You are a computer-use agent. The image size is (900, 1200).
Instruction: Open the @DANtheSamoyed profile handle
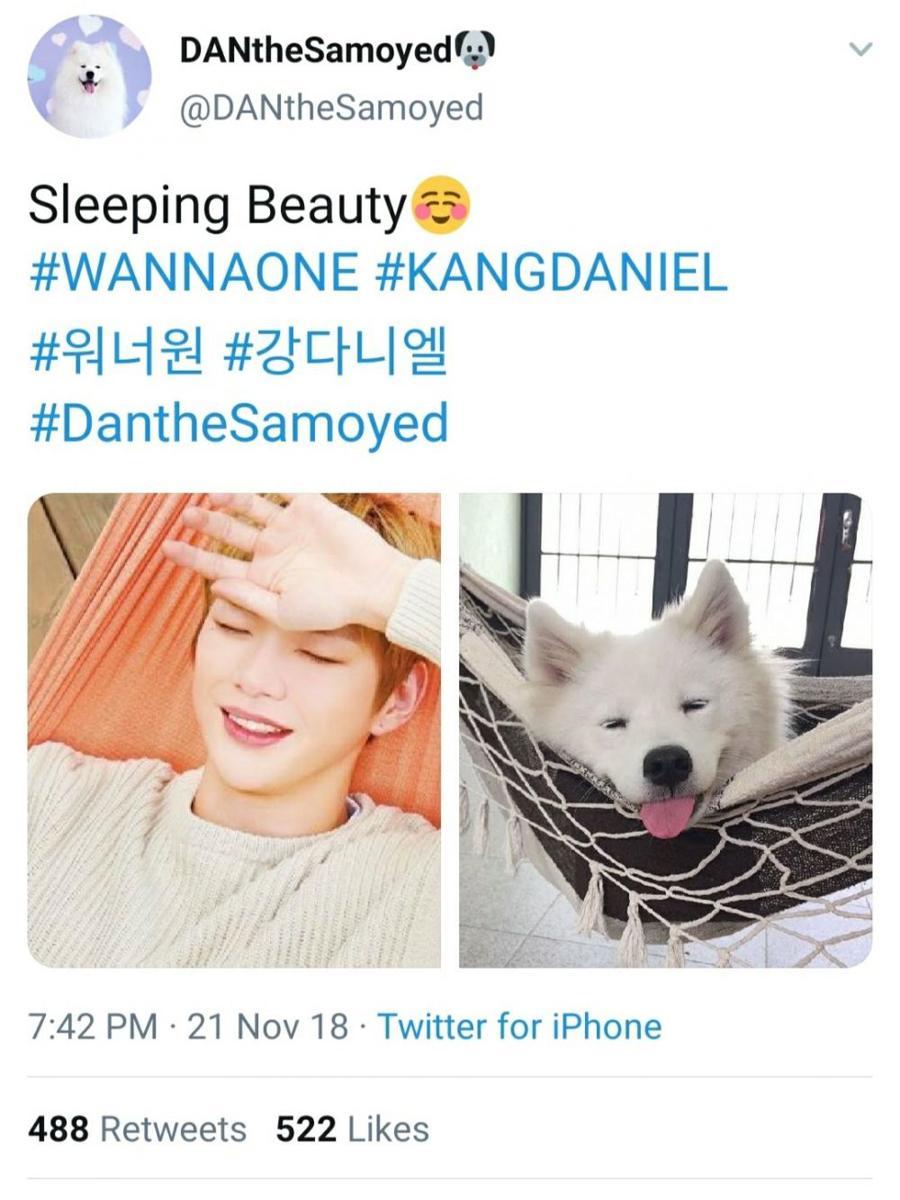tap(330, 107)
